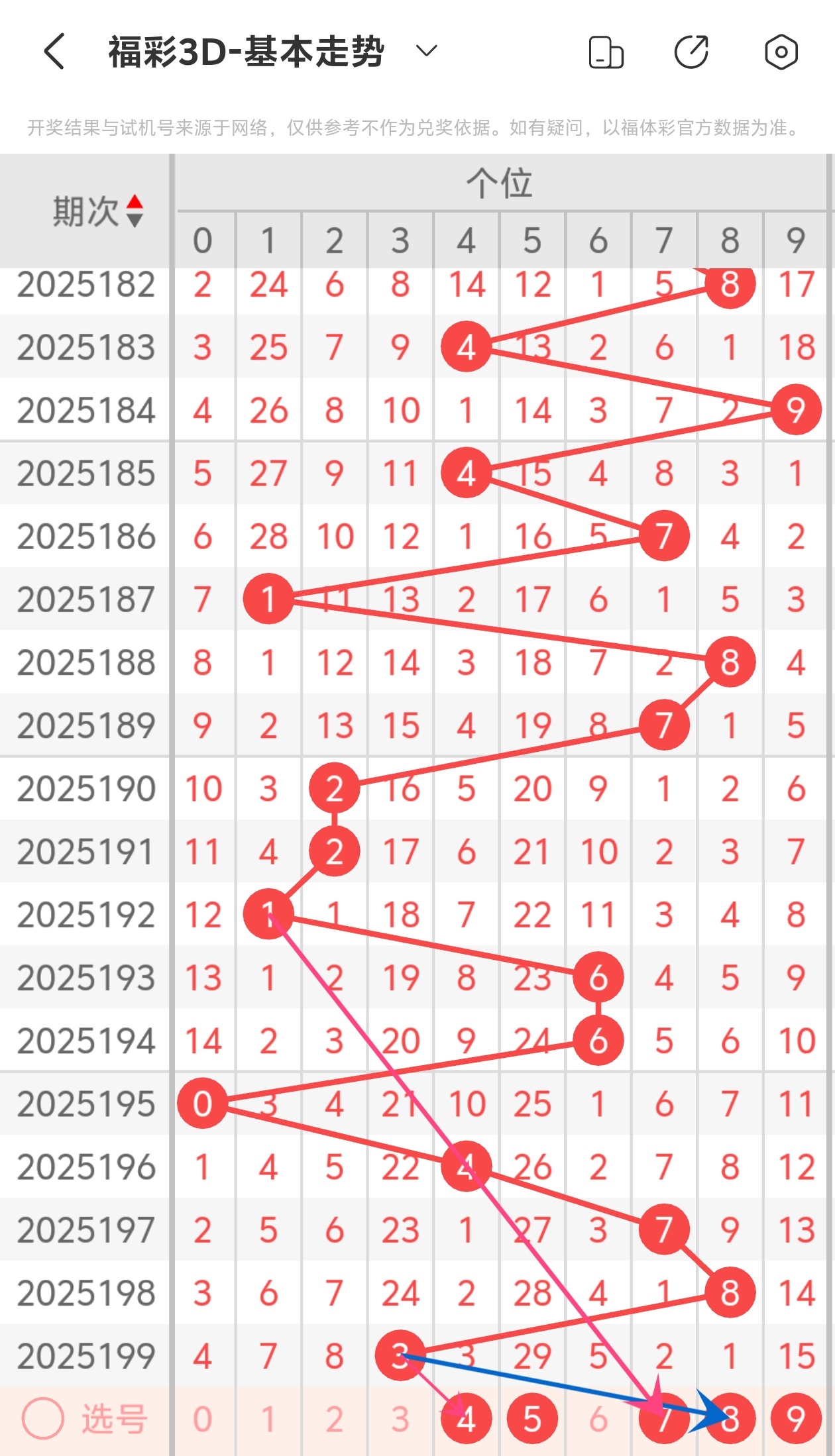The width and height of the screenshot is (835, 1456).
Task: Share this trend chart
Action: [x=691, y=52]
